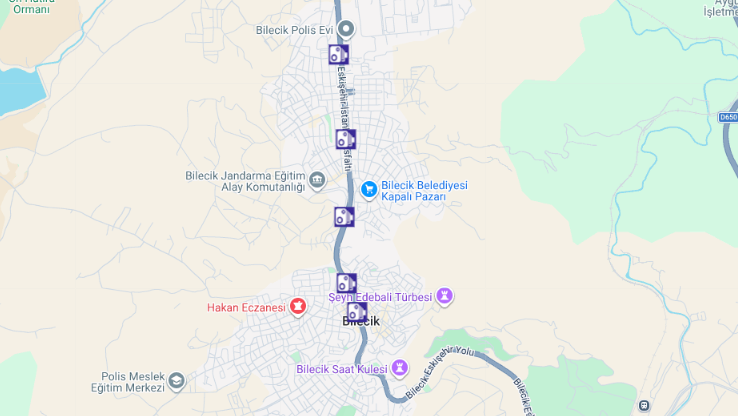Open the Bilecik Polis Evi map pin

[x=347, y=29]
